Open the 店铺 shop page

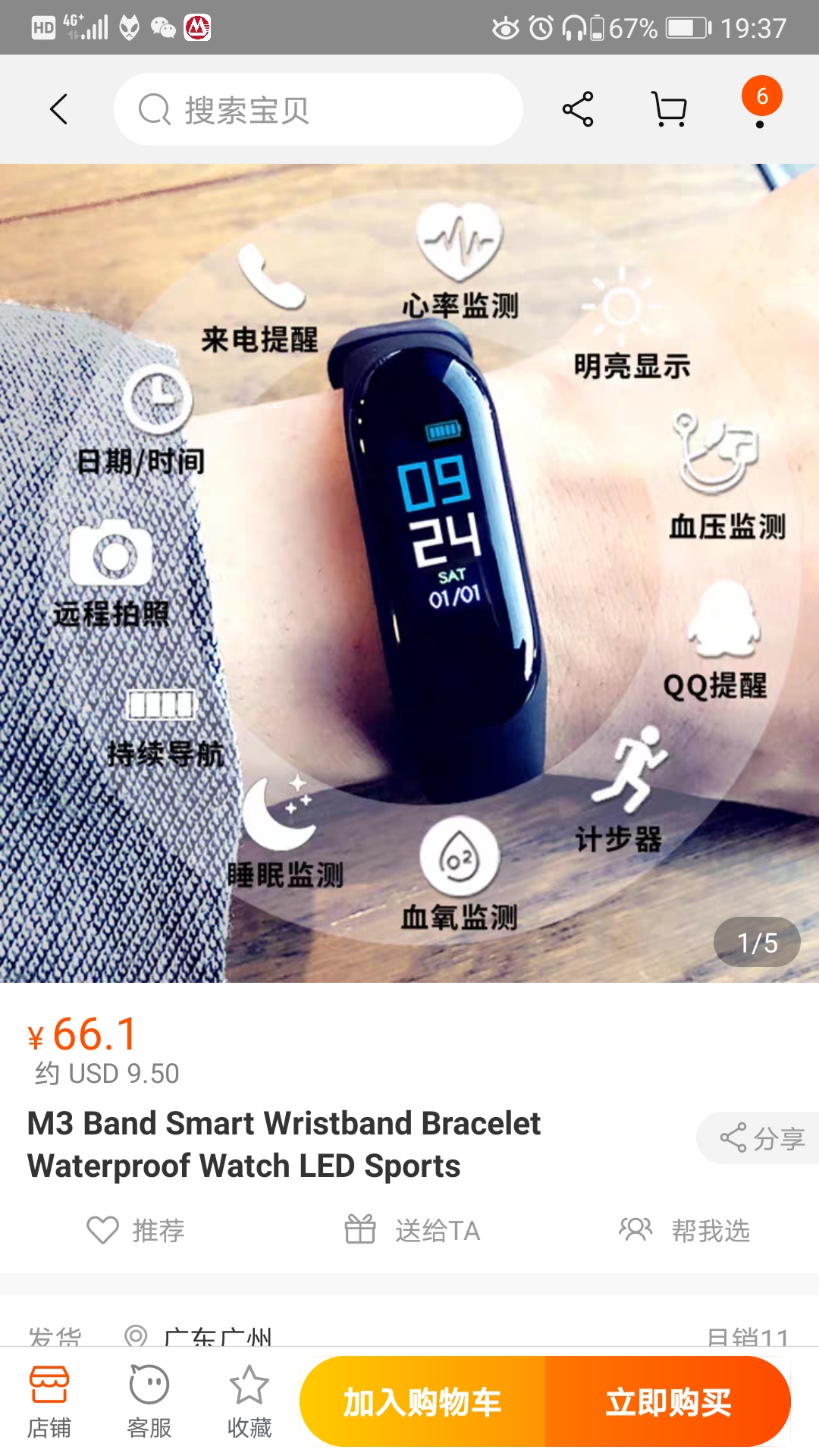tap(49, 1401)
